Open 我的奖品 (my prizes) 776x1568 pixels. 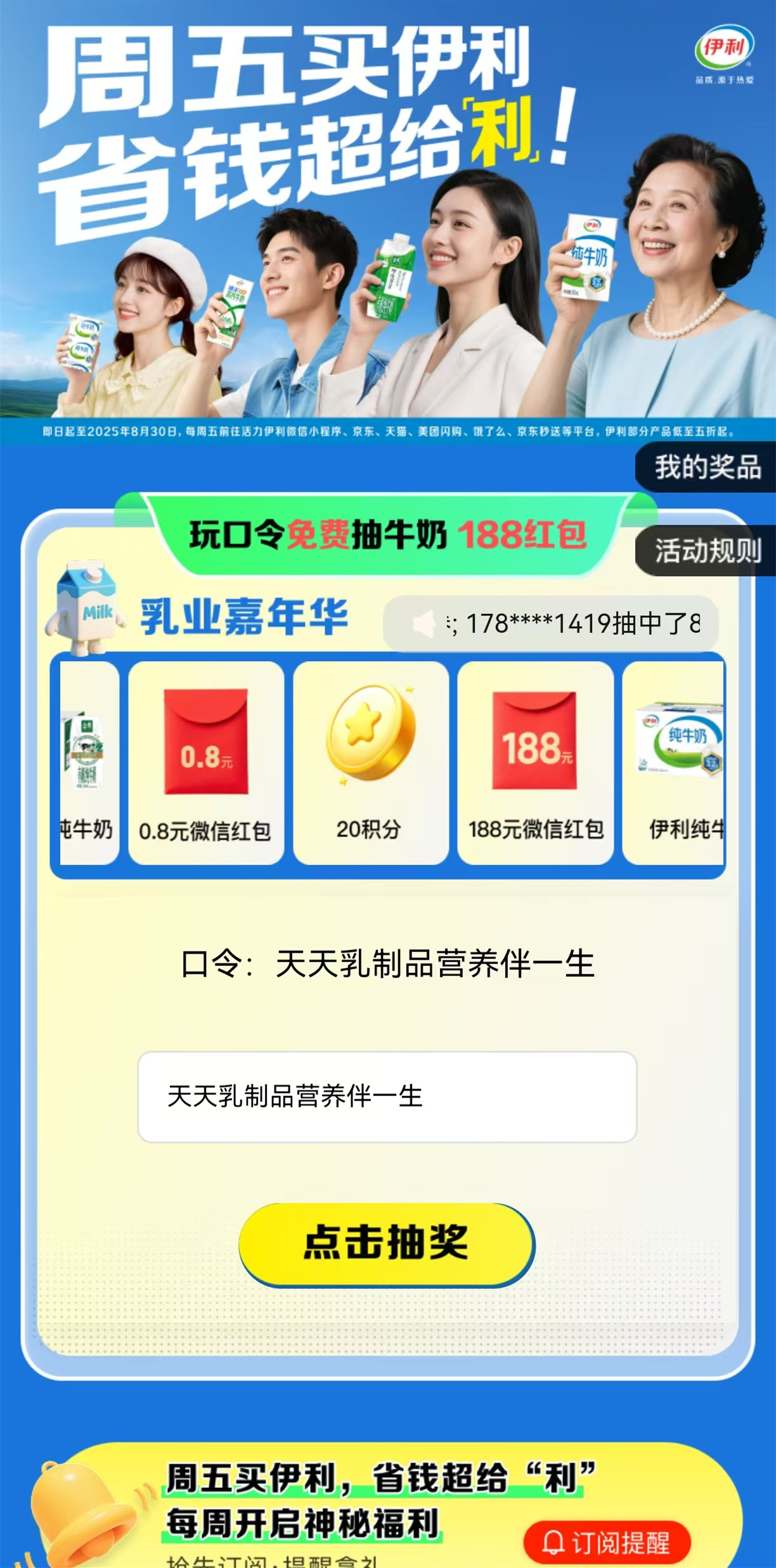(706, 467)
